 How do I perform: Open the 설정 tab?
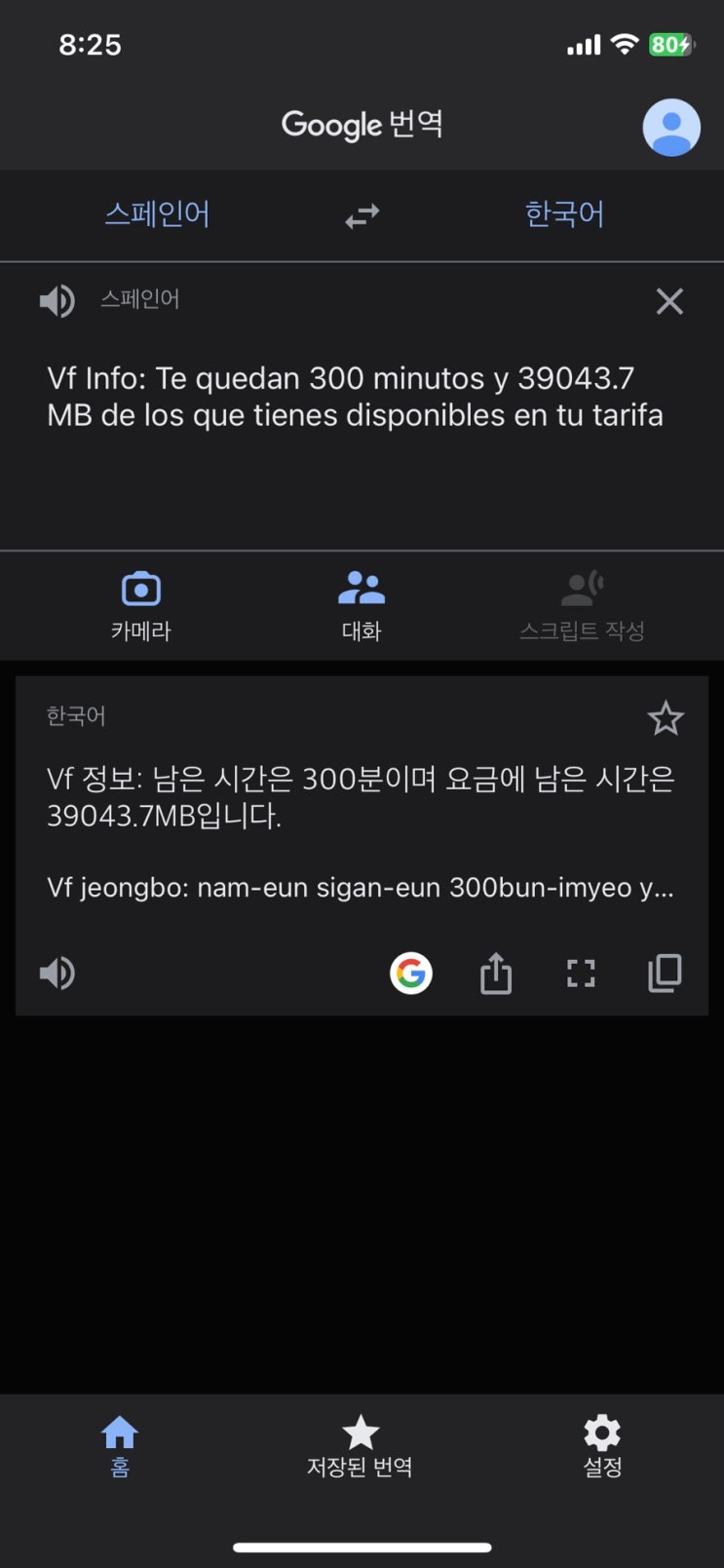[602, 1447]
